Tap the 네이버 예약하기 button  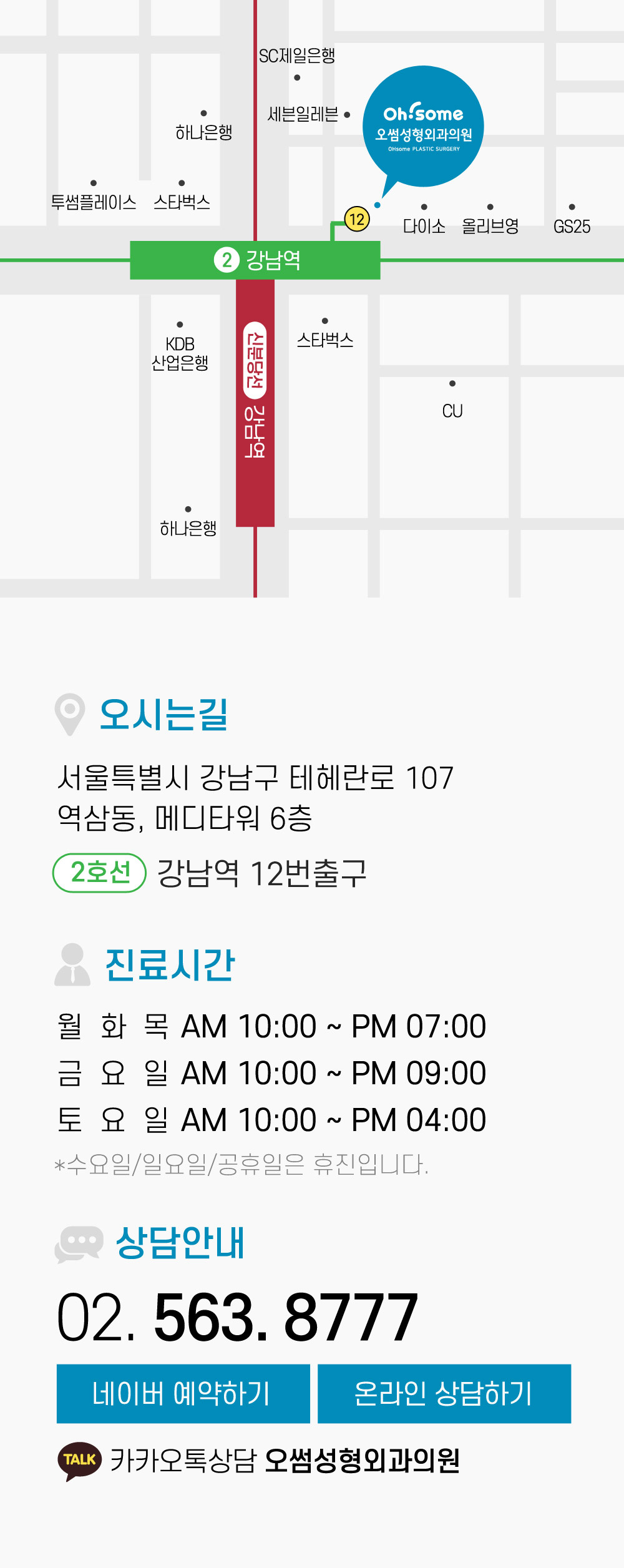click(183, 1393)
